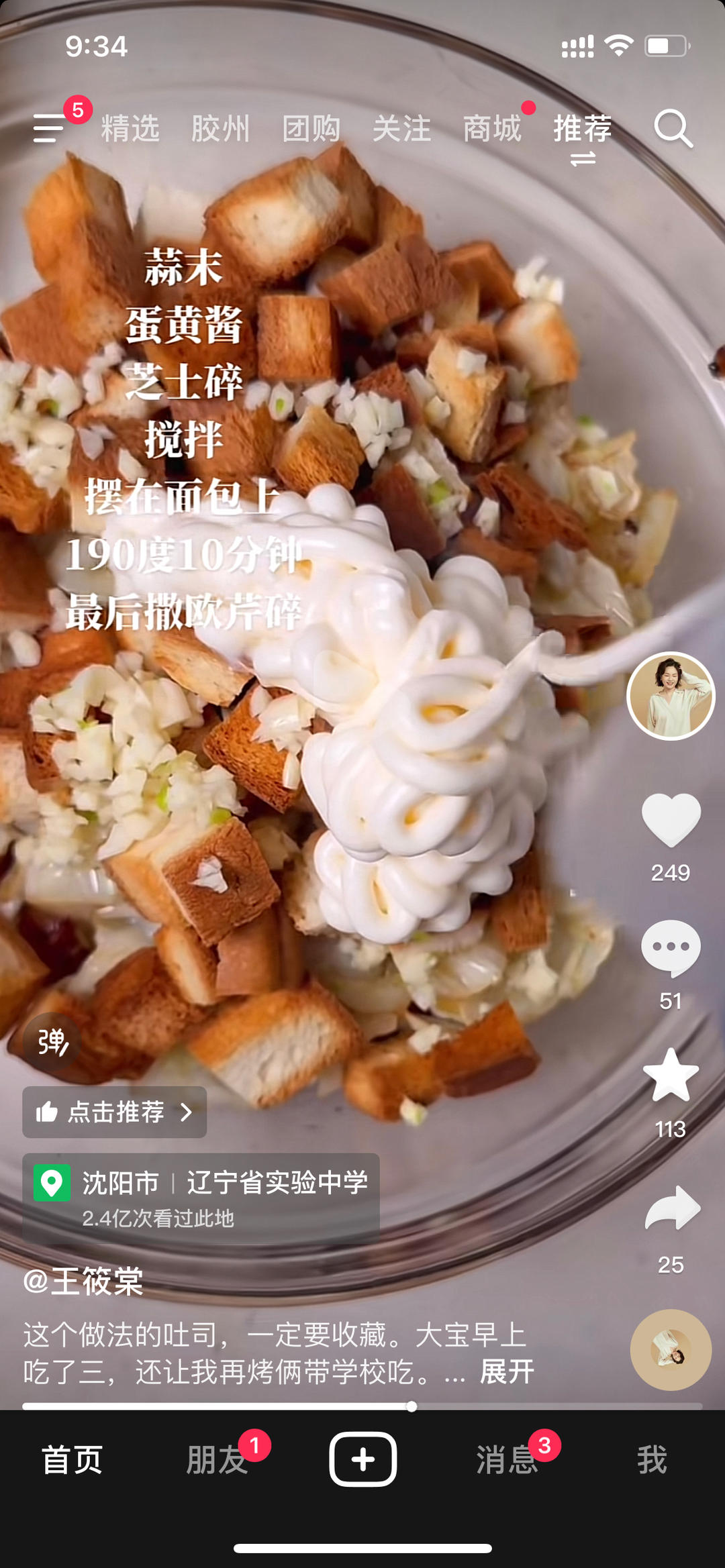Open the 商城 tab
725x1568 pixels.
(x=492, y=128)
